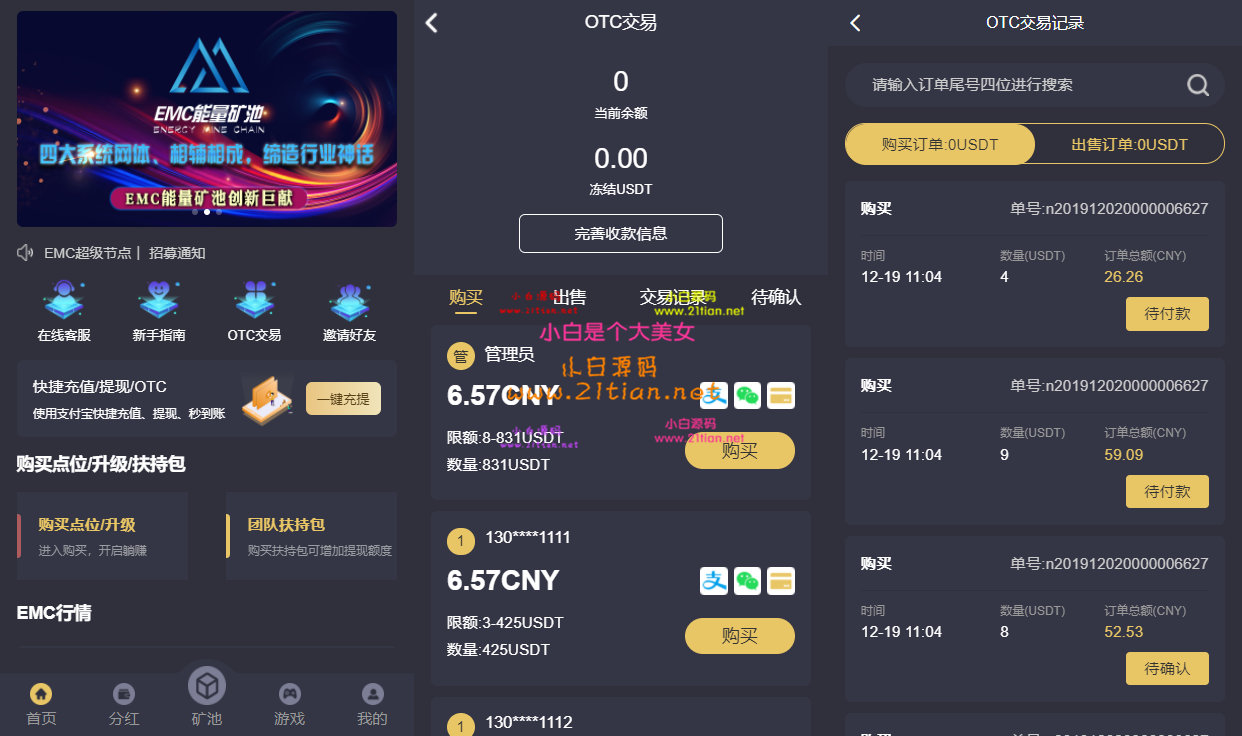Image resolution: width=1242 pixels, height=736 pixels.
Task: Open the 待确认 tab
Action: (x=776, y=297)
